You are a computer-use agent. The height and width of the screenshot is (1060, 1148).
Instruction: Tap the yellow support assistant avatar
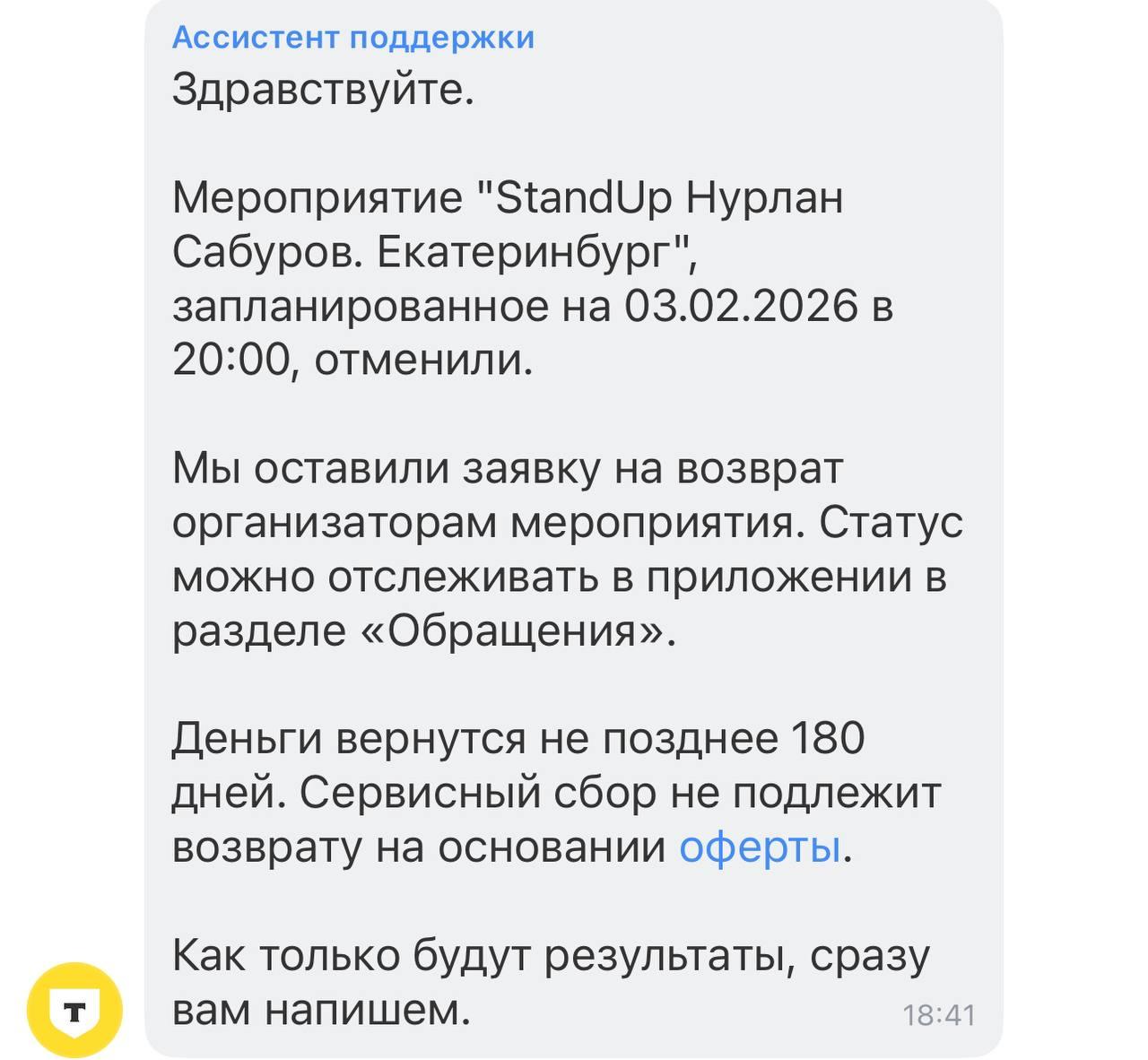click(75, 1011)
